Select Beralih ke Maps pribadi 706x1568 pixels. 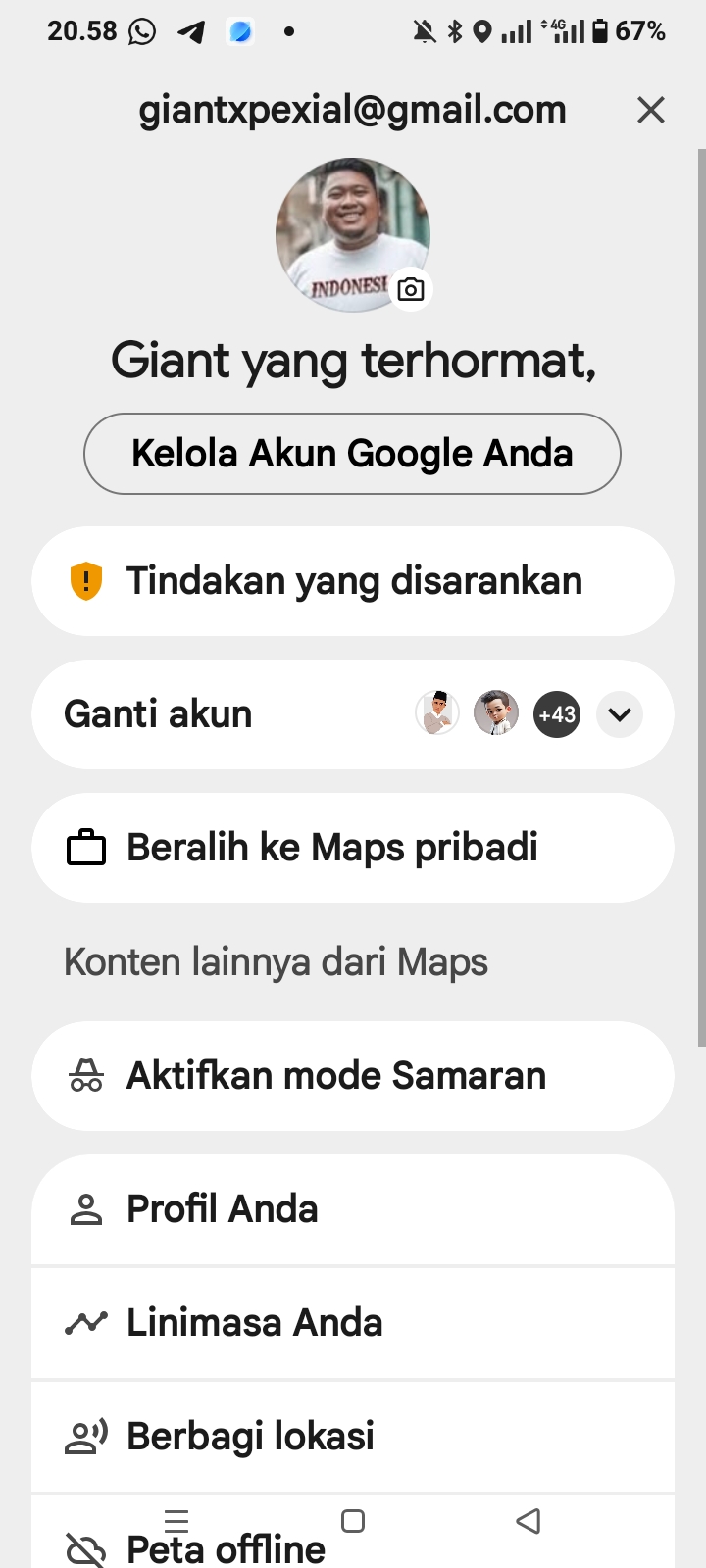pyautogui.click(x=353, y=848)
